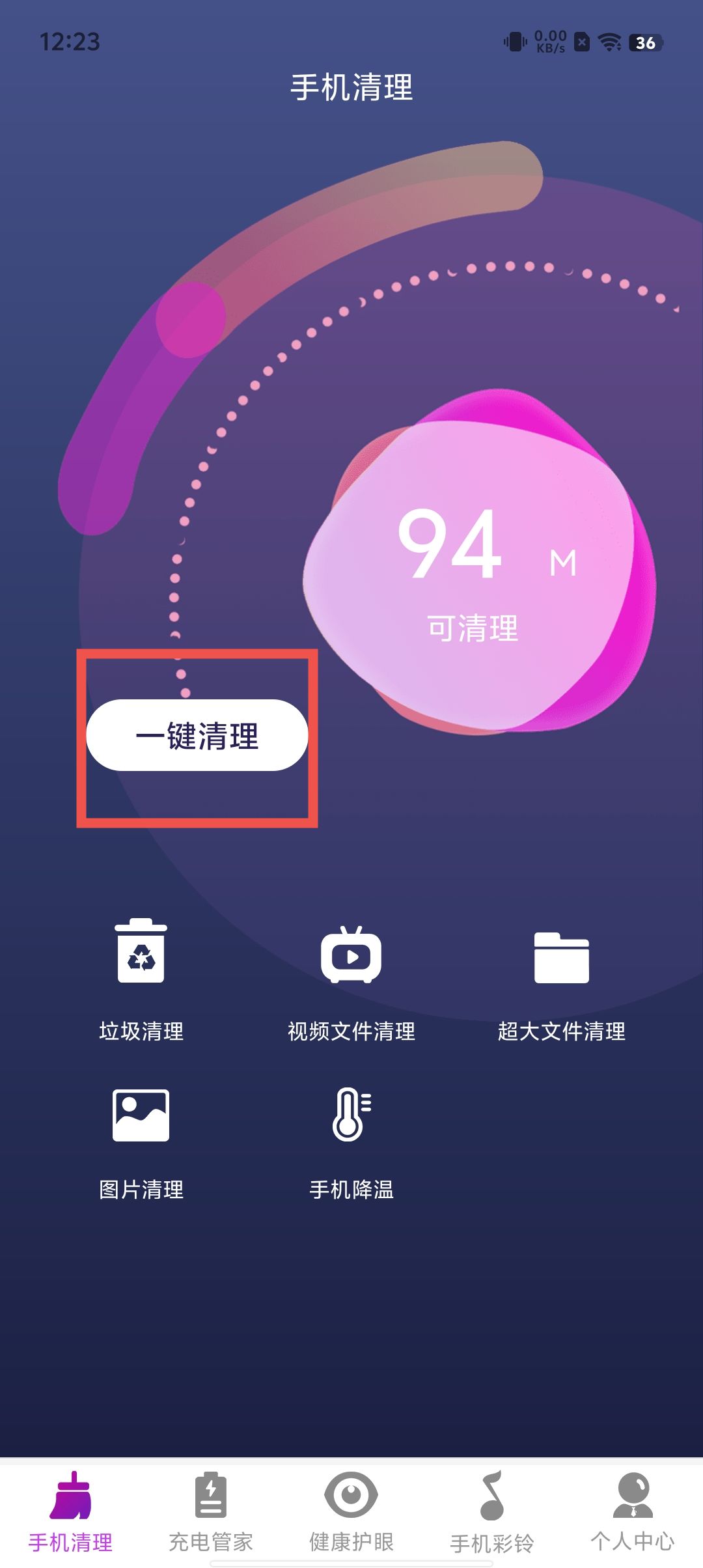Image resolution: width=703 pixels, height=1568 pixels.
Task: Select the 手机清理 tab
Action: (x=70, y=1512)
